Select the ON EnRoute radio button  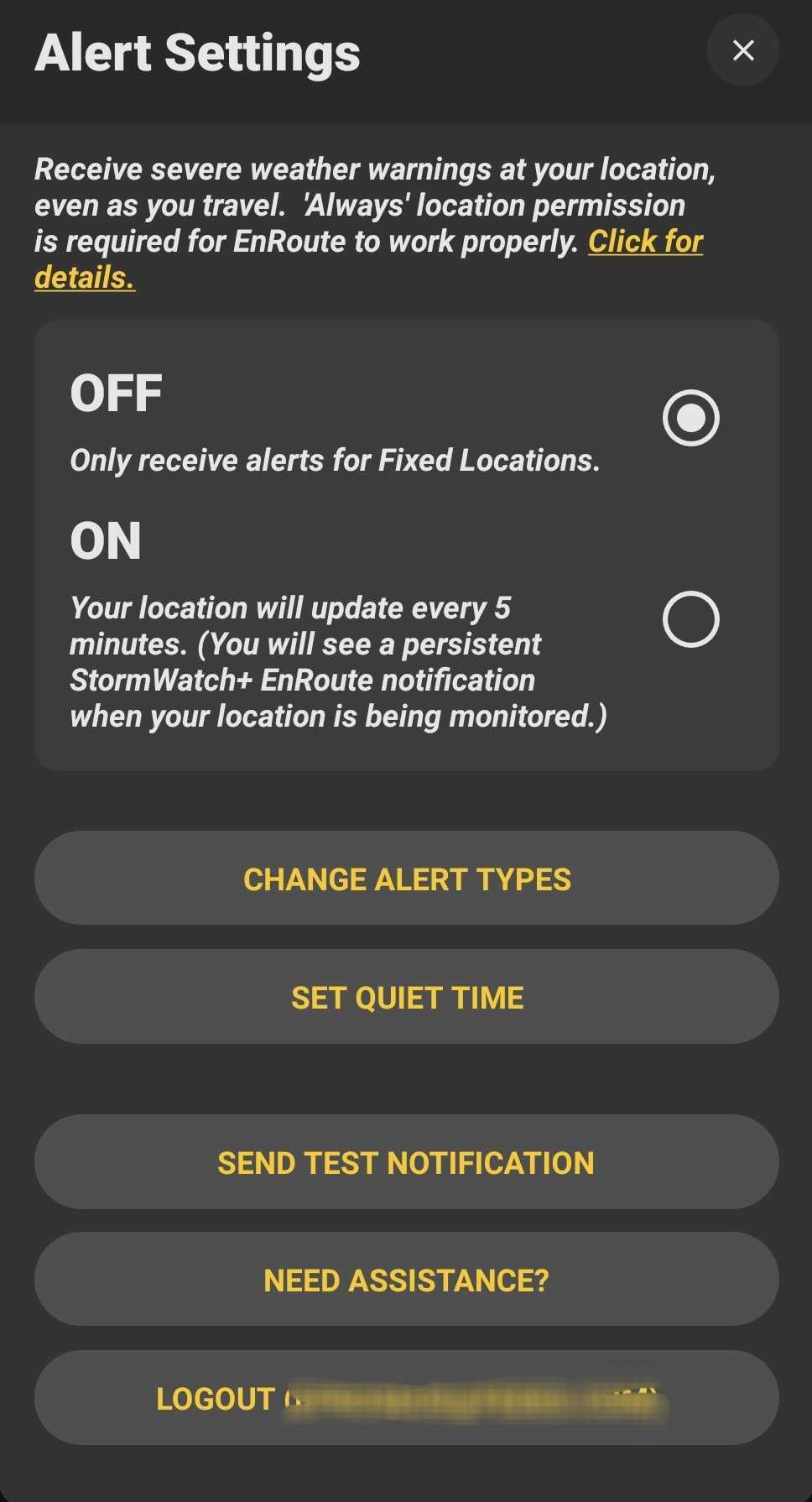[x=690, y=619]
